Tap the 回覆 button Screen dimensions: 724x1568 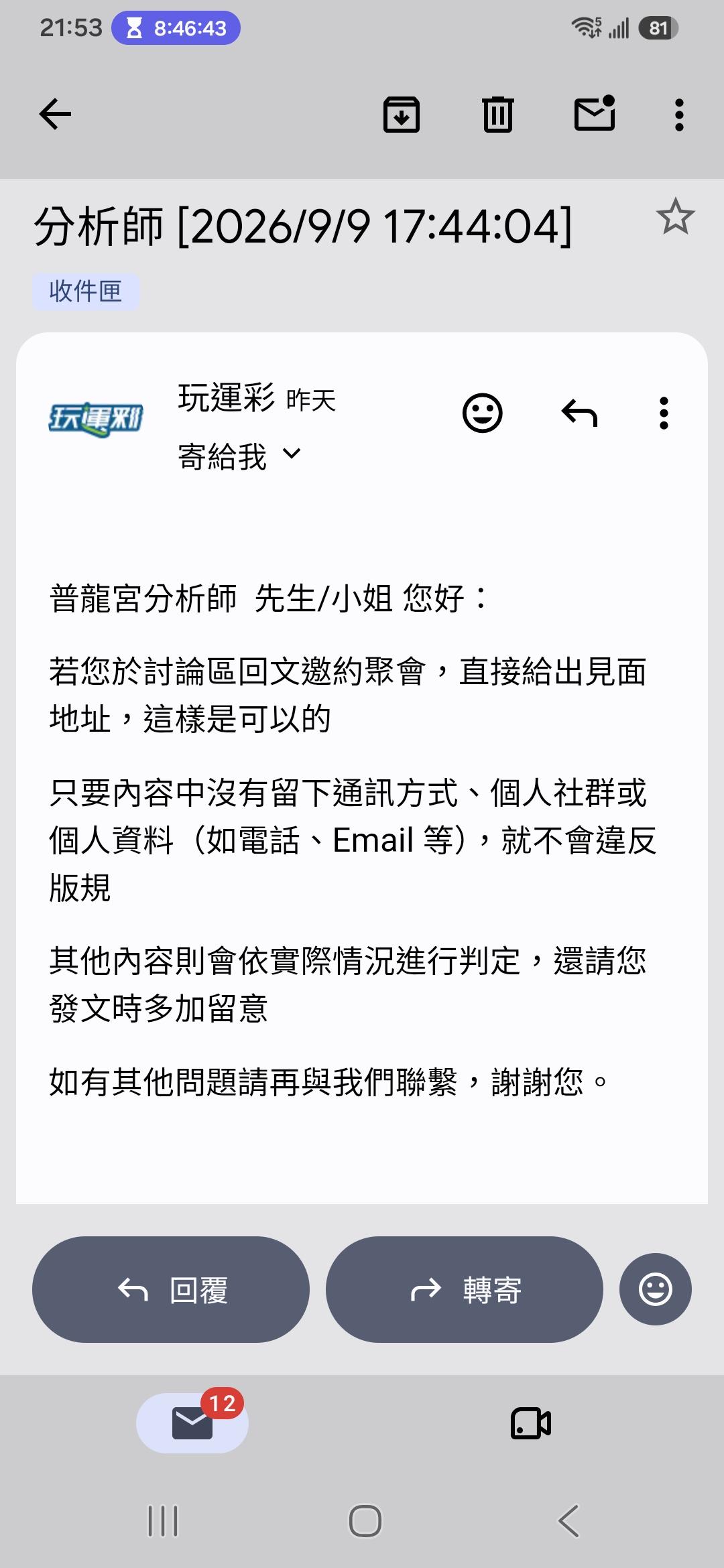coord(171,1289)
